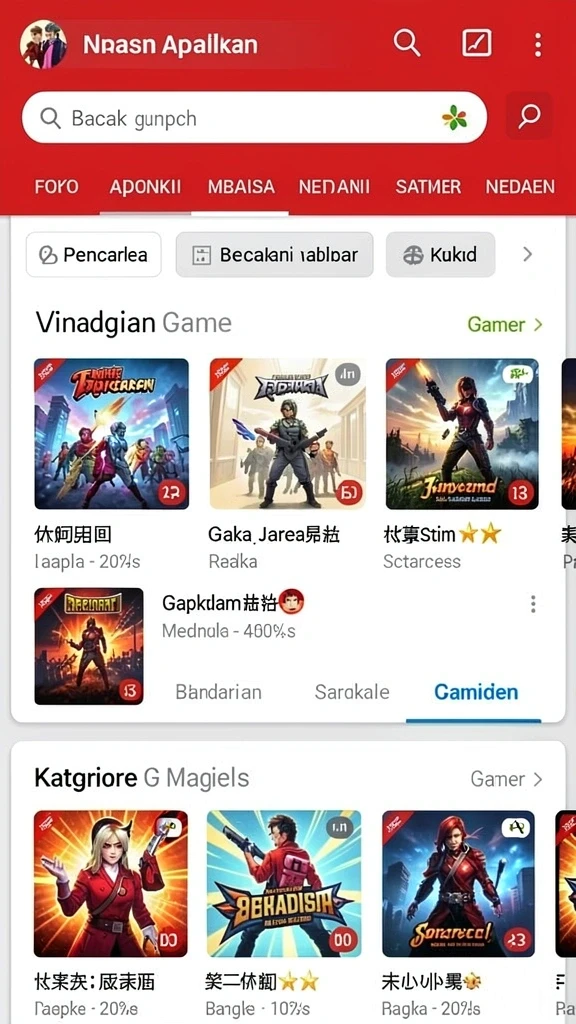Switch to the FOYO tab
This screenshot has height=1024, width=576.
click(x=56, y=187)
